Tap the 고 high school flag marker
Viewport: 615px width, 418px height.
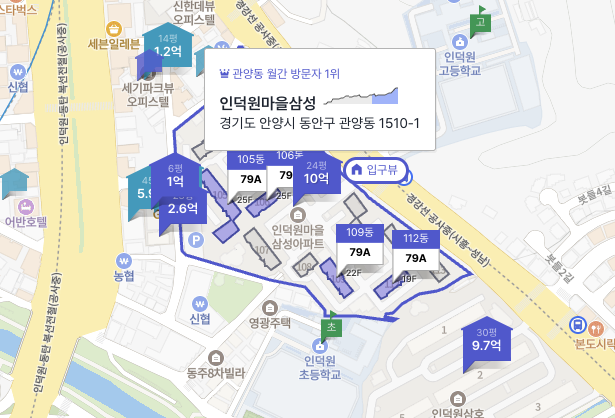pos(482,22)
